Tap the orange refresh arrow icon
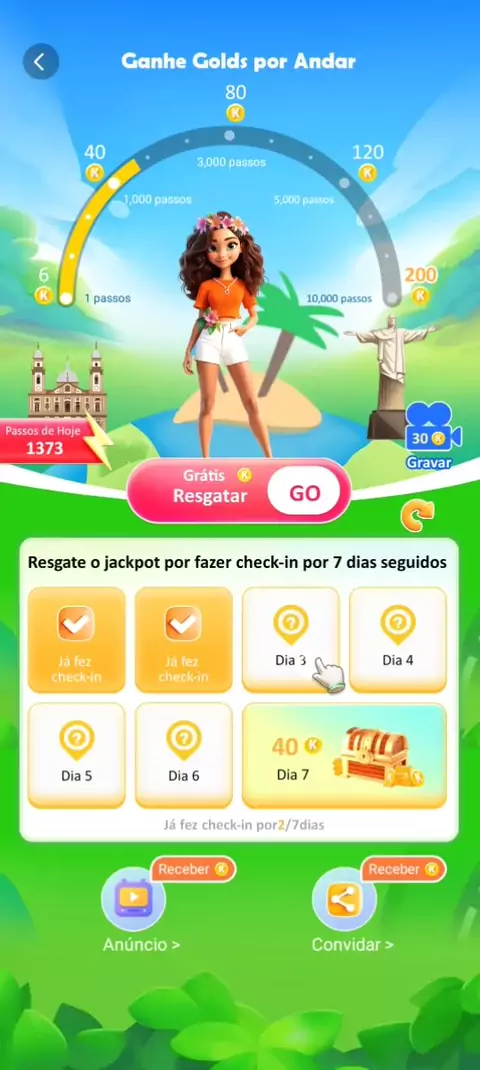 click(417, 517)
